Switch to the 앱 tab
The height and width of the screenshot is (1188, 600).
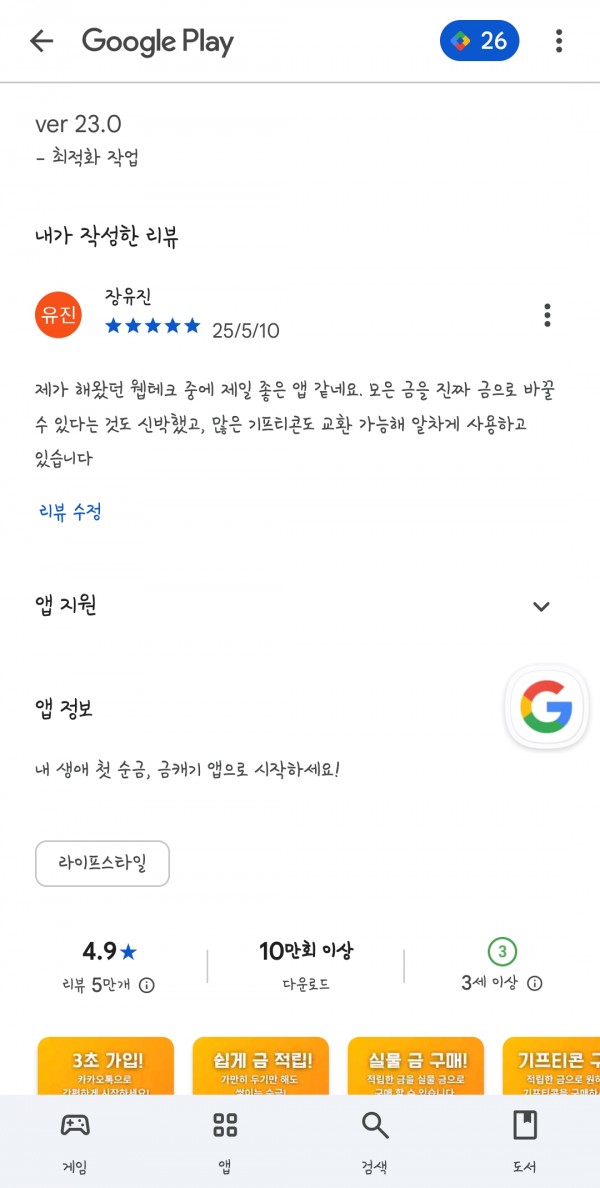pos(225,1141)
